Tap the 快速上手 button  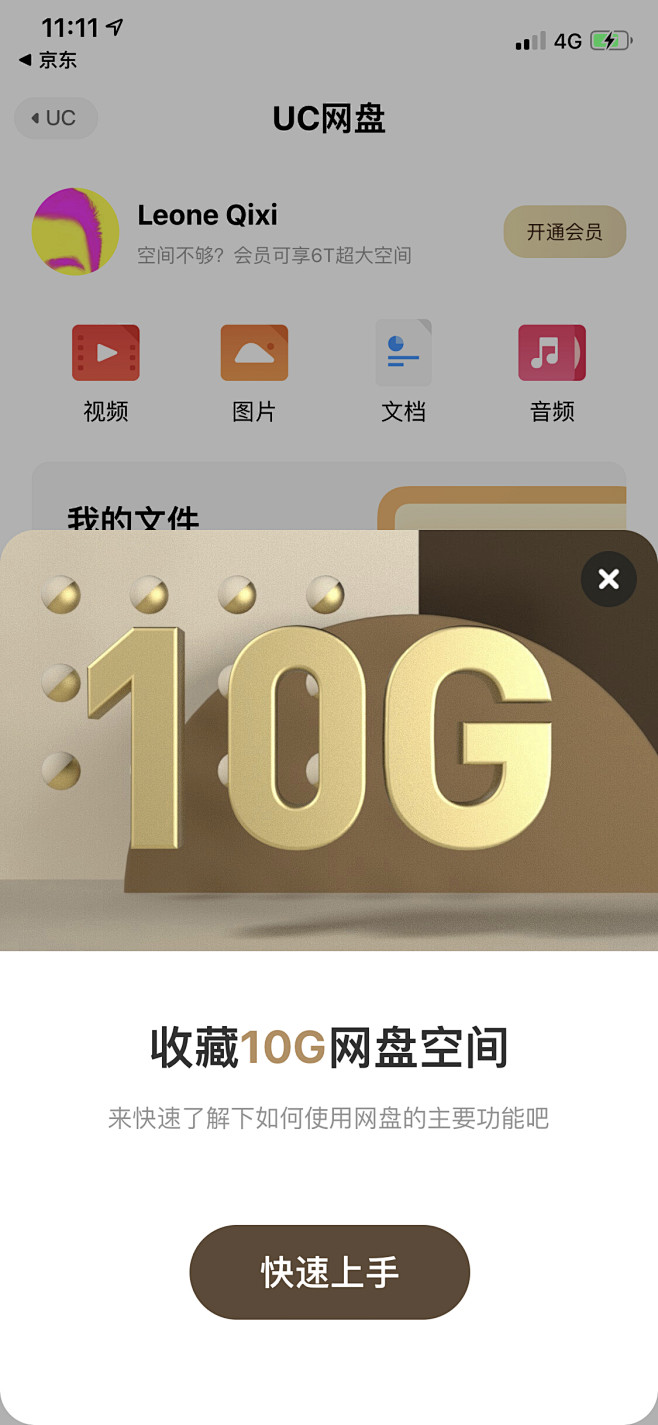[x=329, y=1272]
